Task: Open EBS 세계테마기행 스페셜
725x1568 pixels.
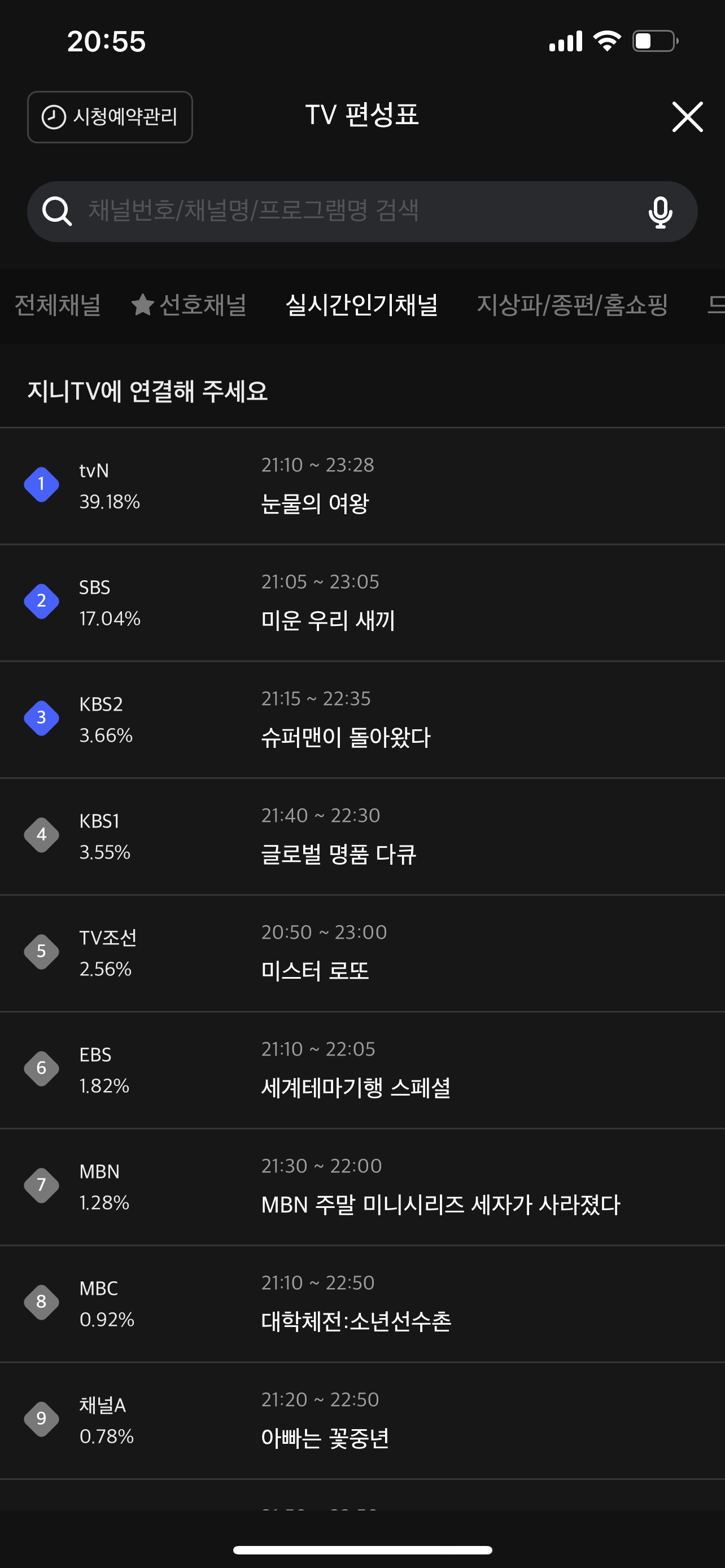Action: pos(362,1070)
